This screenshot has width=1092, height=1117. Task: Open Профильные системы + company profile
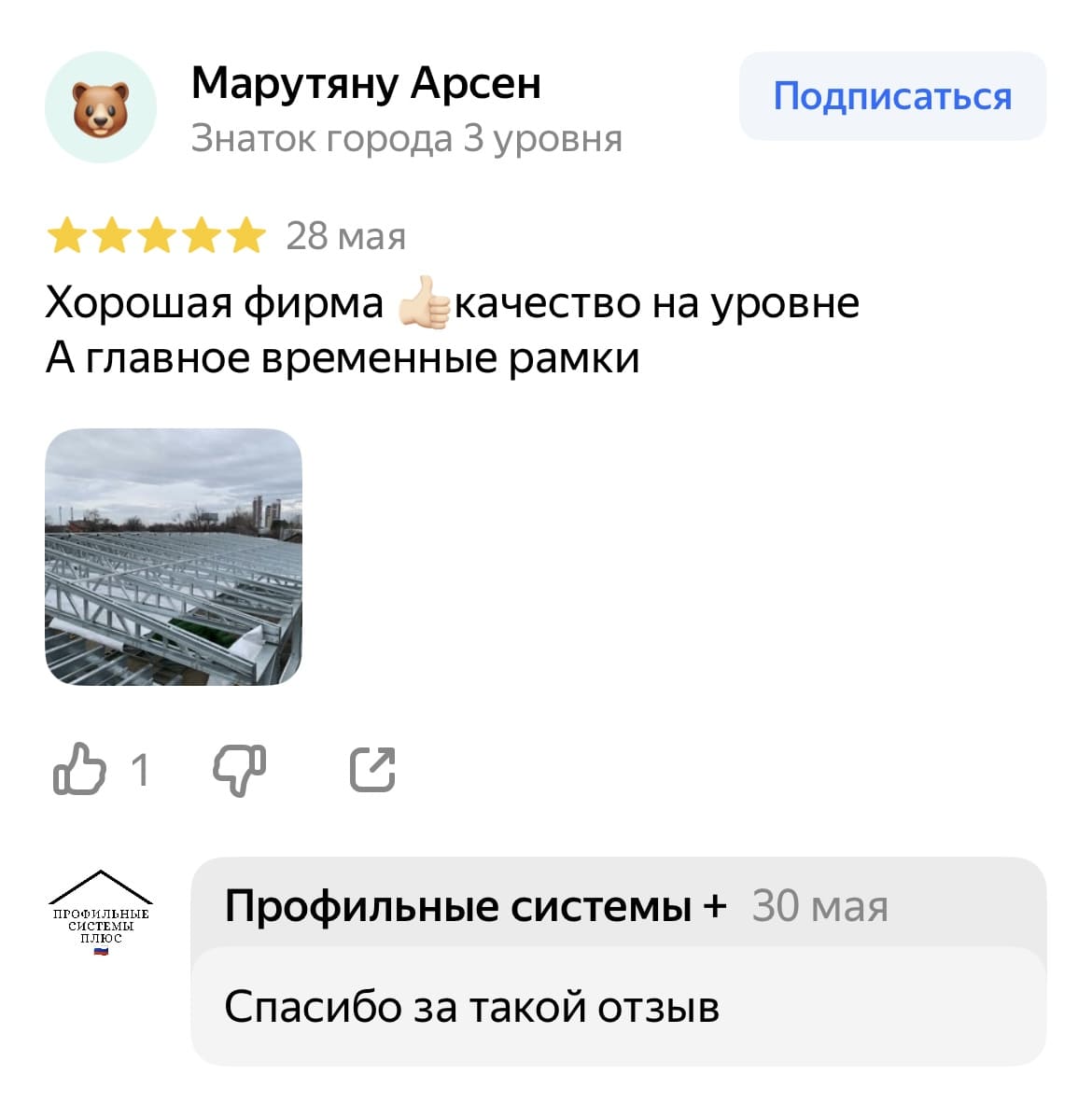100,915
